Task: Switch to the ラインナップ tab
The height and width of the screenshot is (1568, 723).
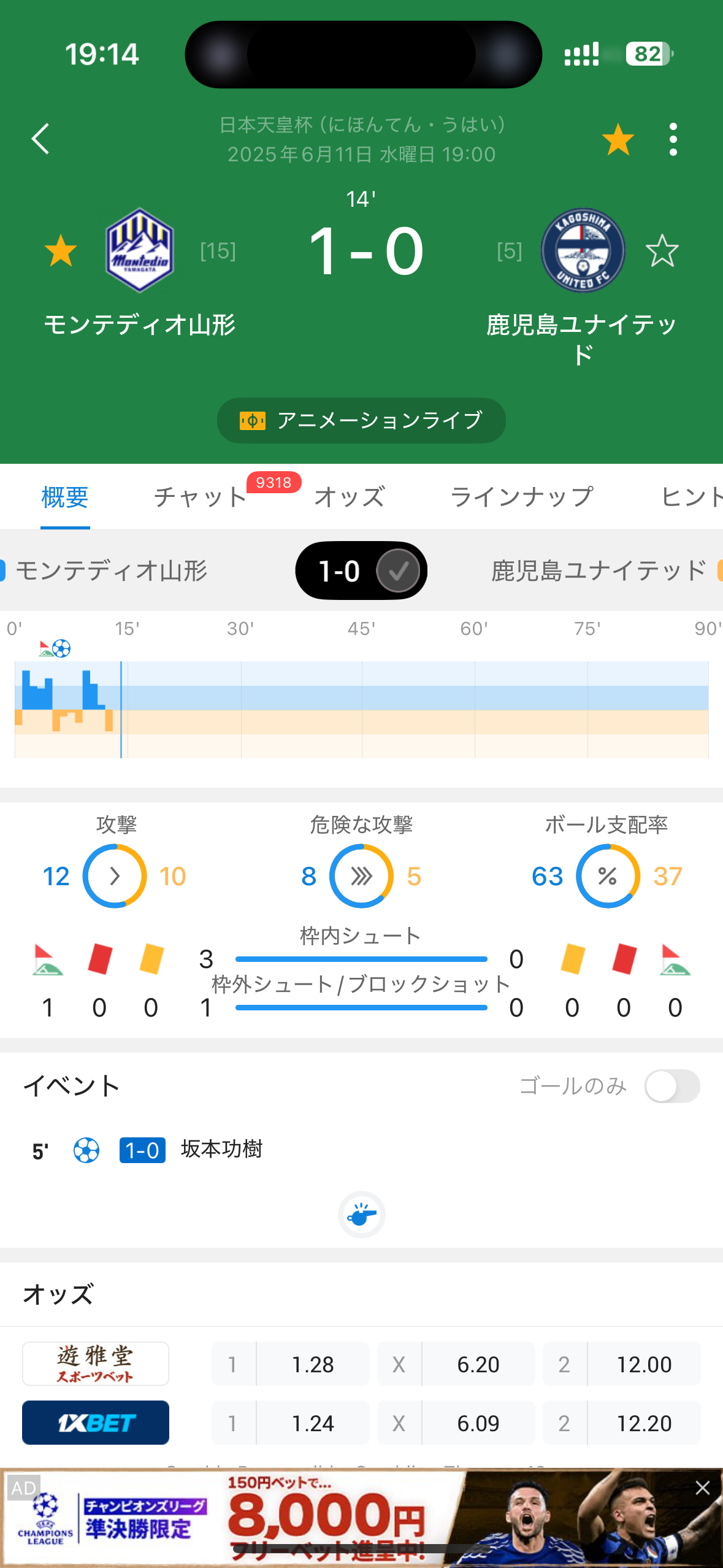Action: tap(522, 497)
